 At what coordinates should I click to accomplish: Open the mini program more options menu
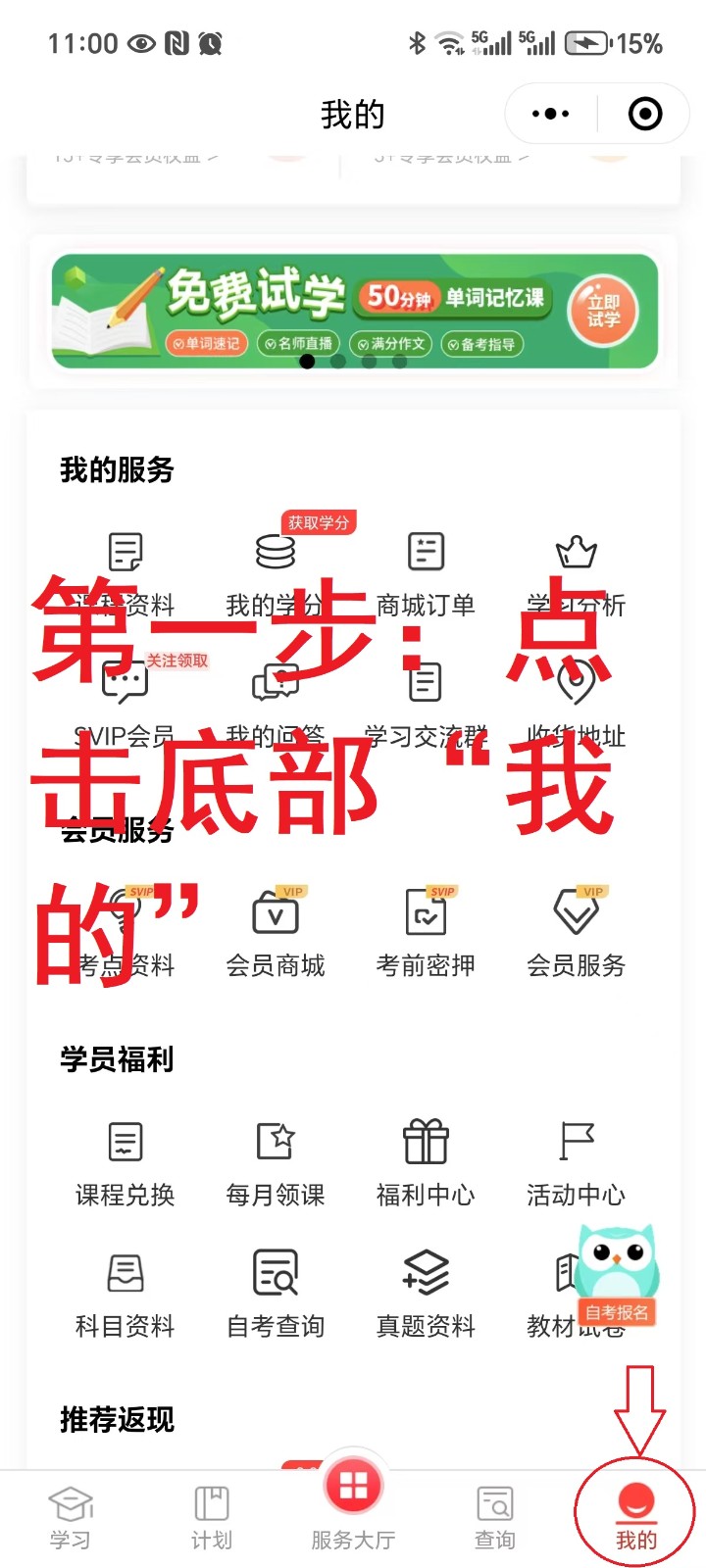tap(550, 115)
